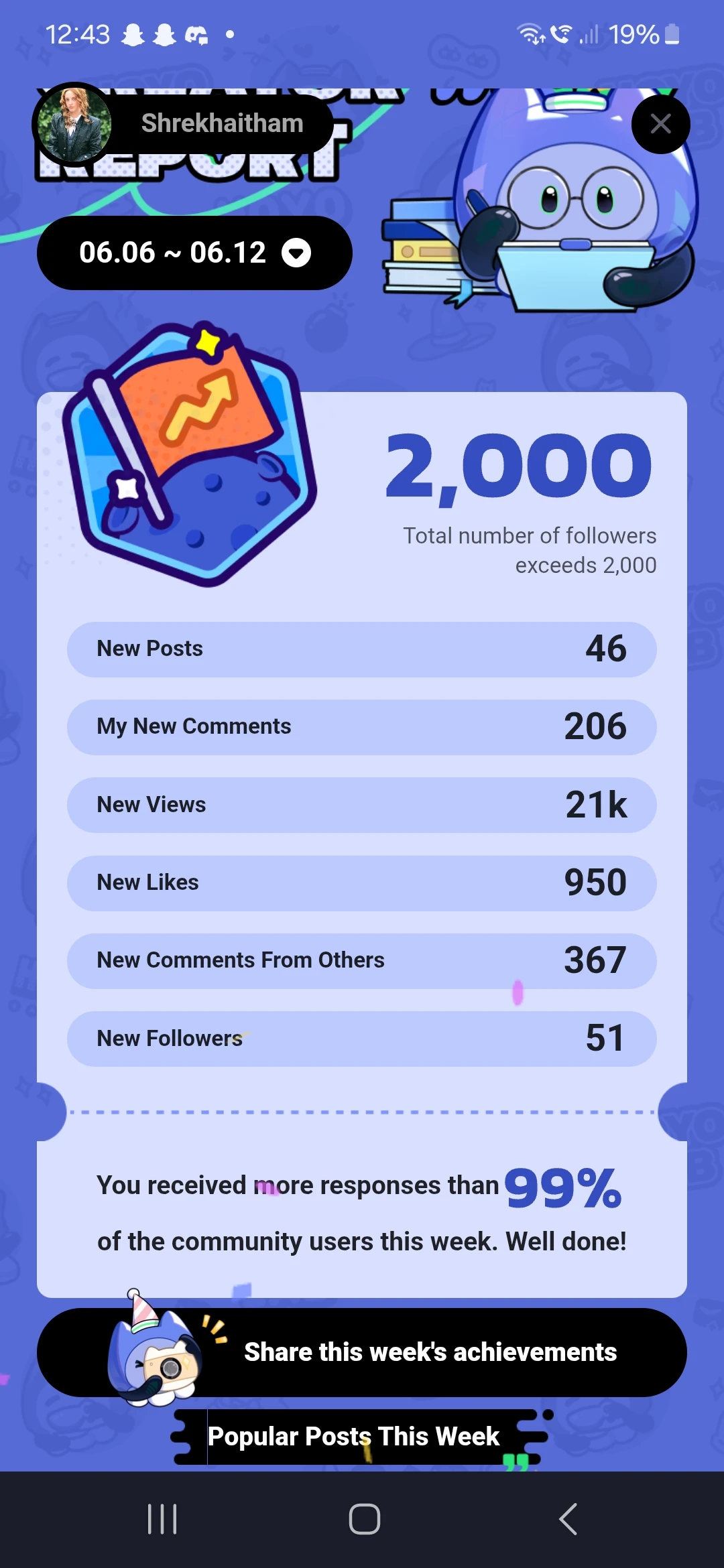Select the Popular Posts This Week section
This screenshot has height=1568, width=724.
pyautogui.click(x=353, y=1436)
